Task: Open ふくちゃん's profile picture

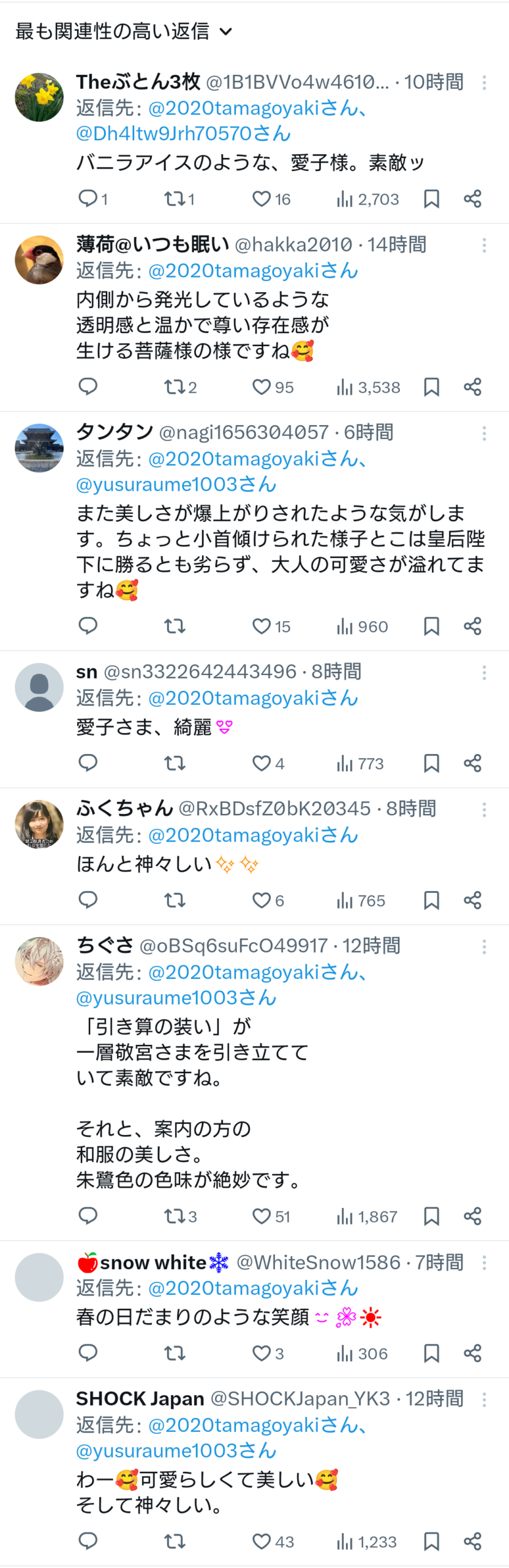Action: (39, 824)
